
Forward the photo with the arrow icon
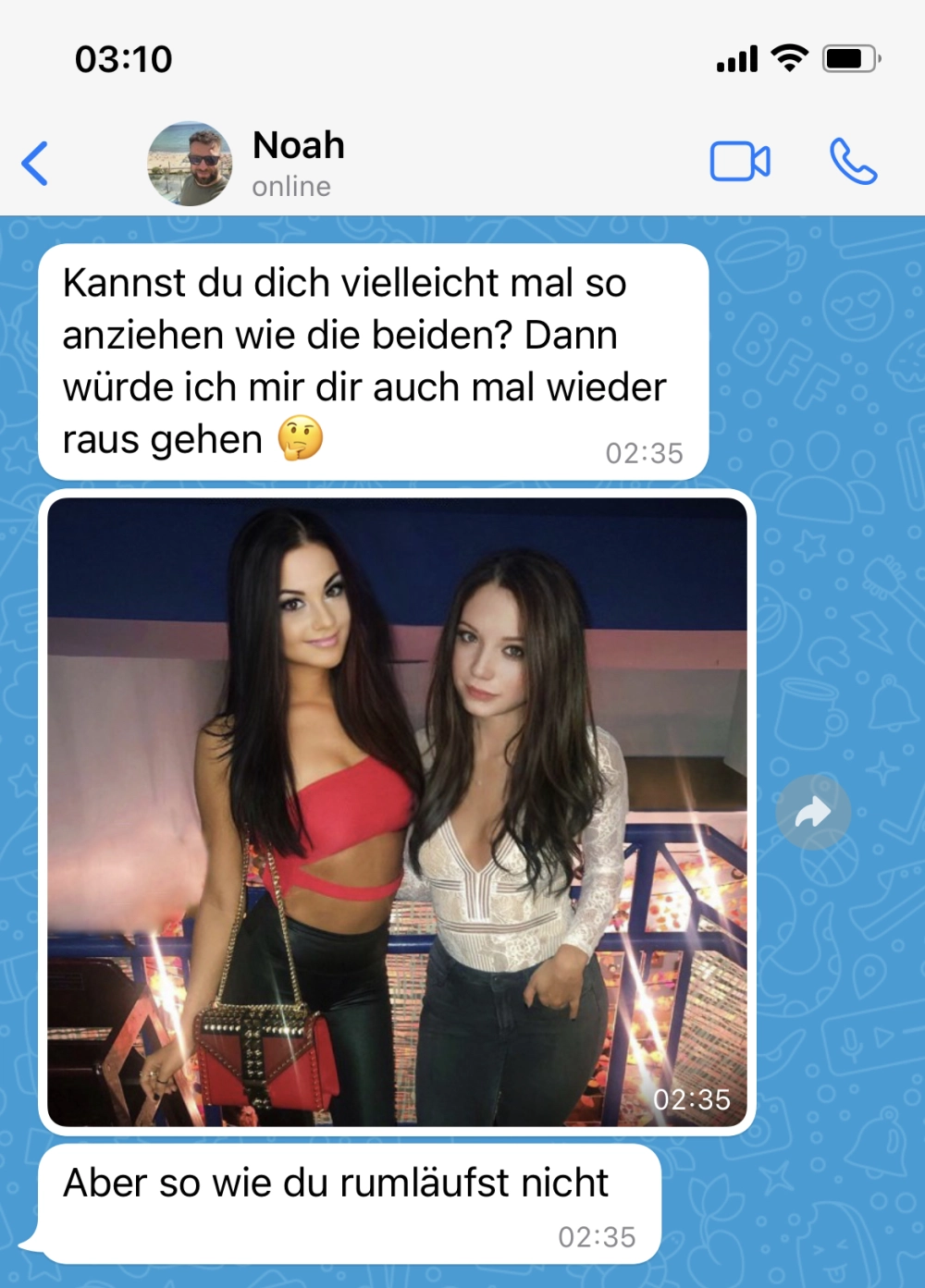tap(813, 812)
